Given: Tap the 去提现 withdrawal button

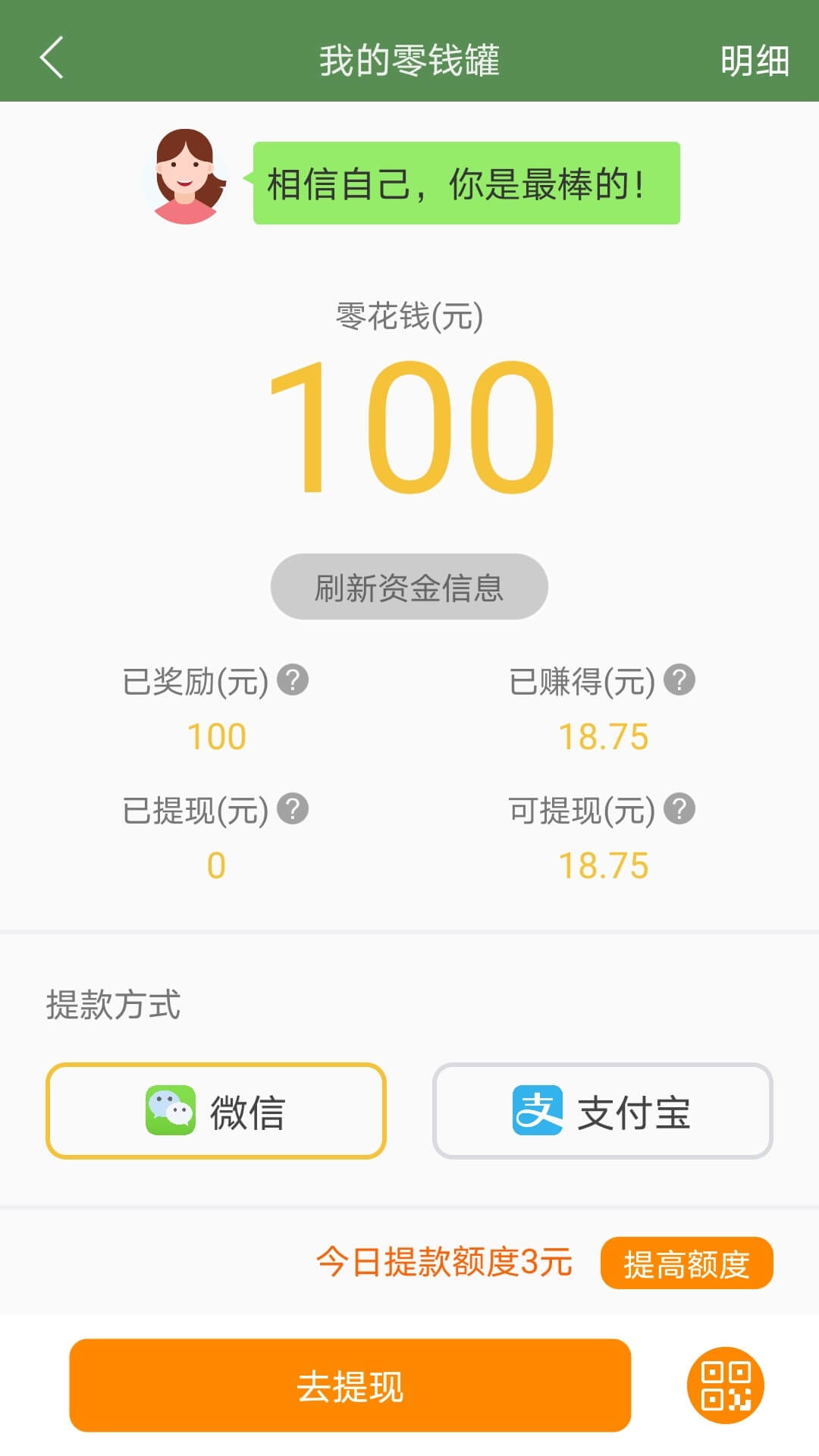Looking at the screenshot, I should coord(349,1385).
